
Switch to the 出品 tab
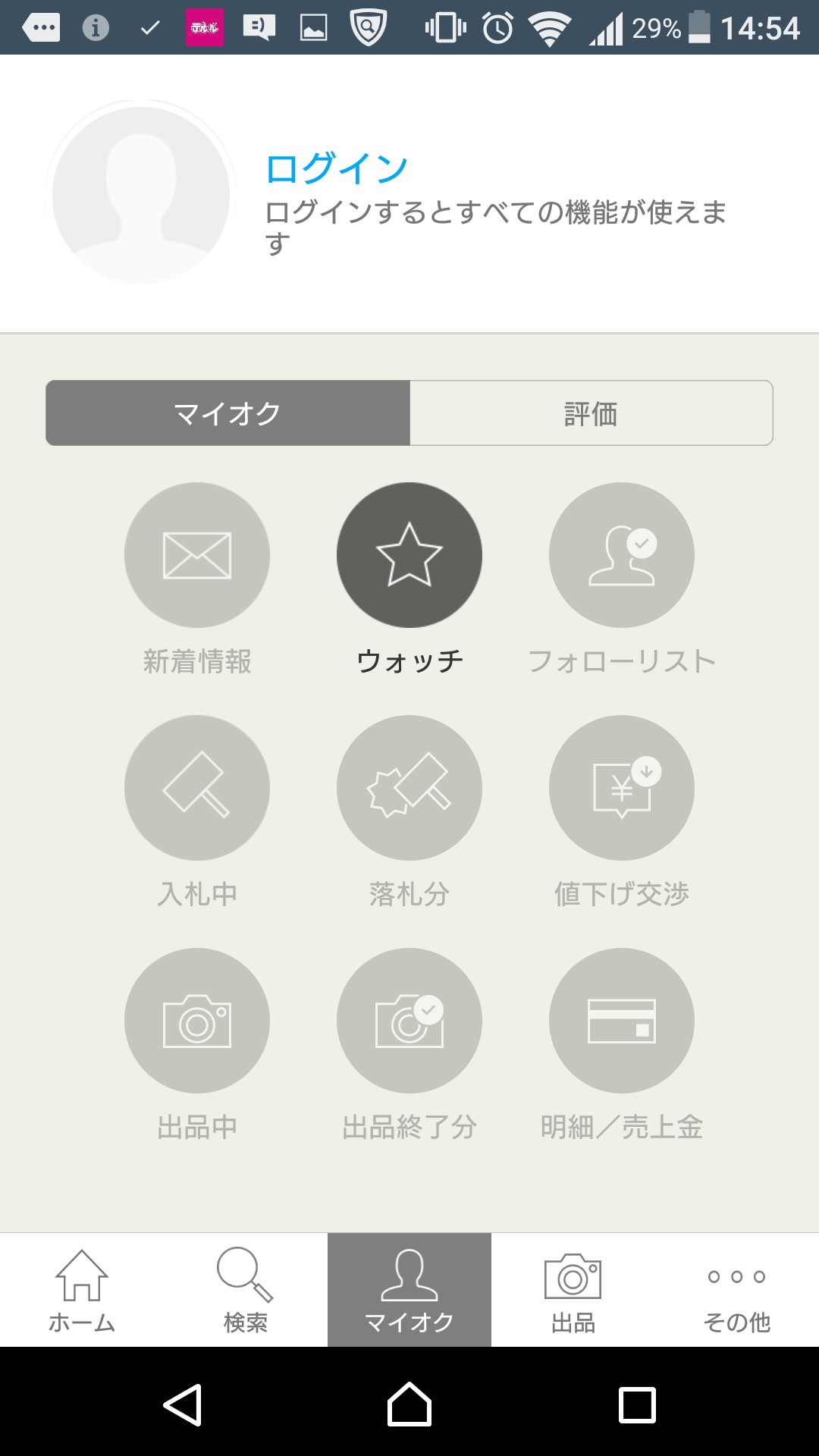click(573, 1291)
